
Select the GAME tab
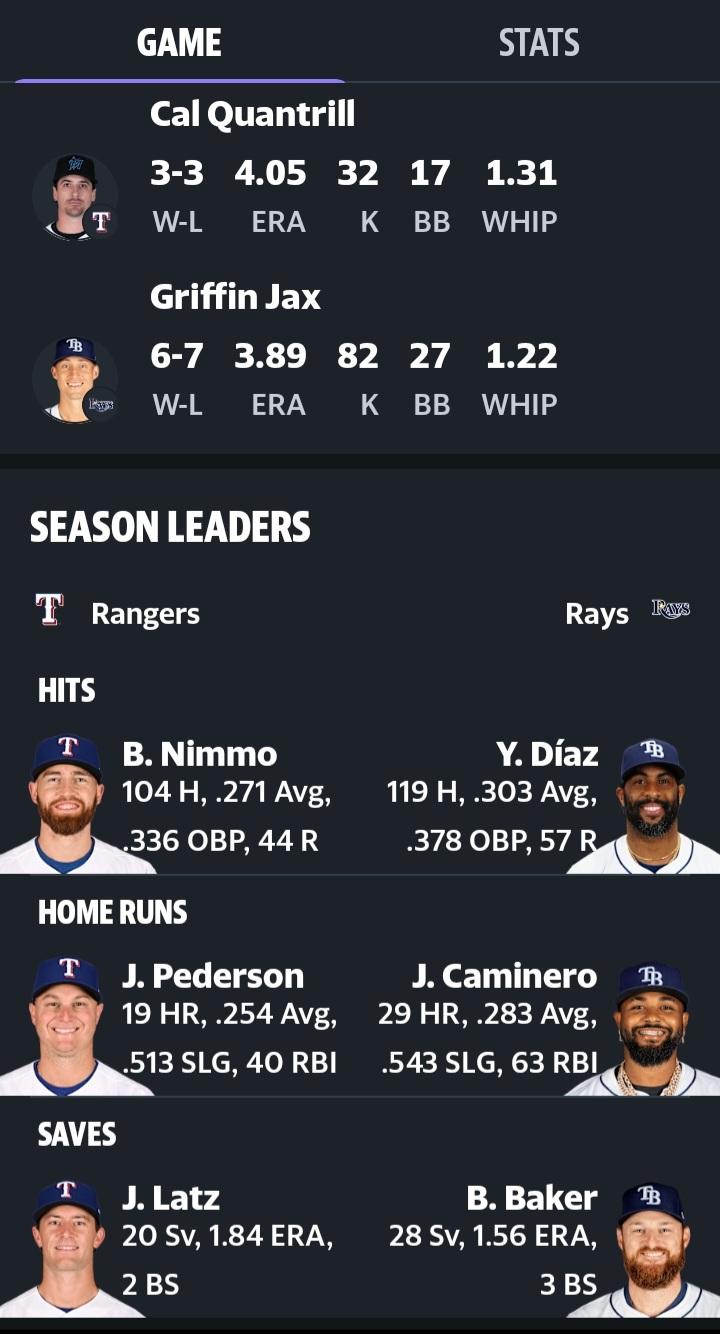click(x=179, y=42)
